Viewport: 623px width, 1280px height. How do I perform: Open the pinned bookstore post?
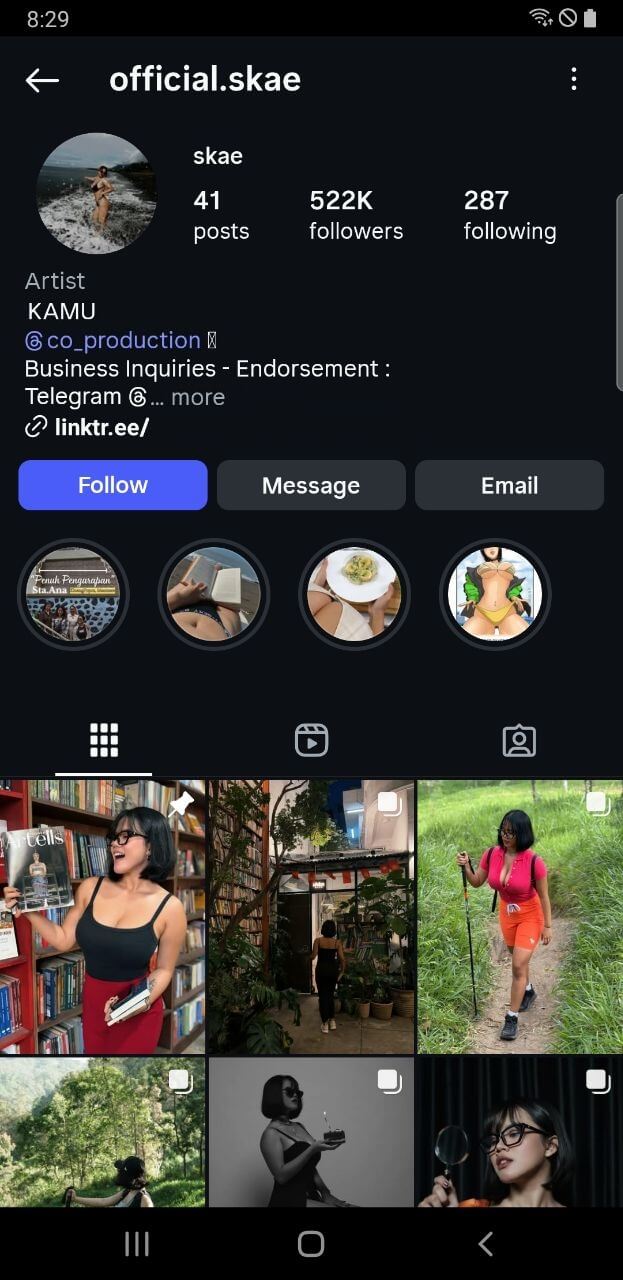[102, 916]
